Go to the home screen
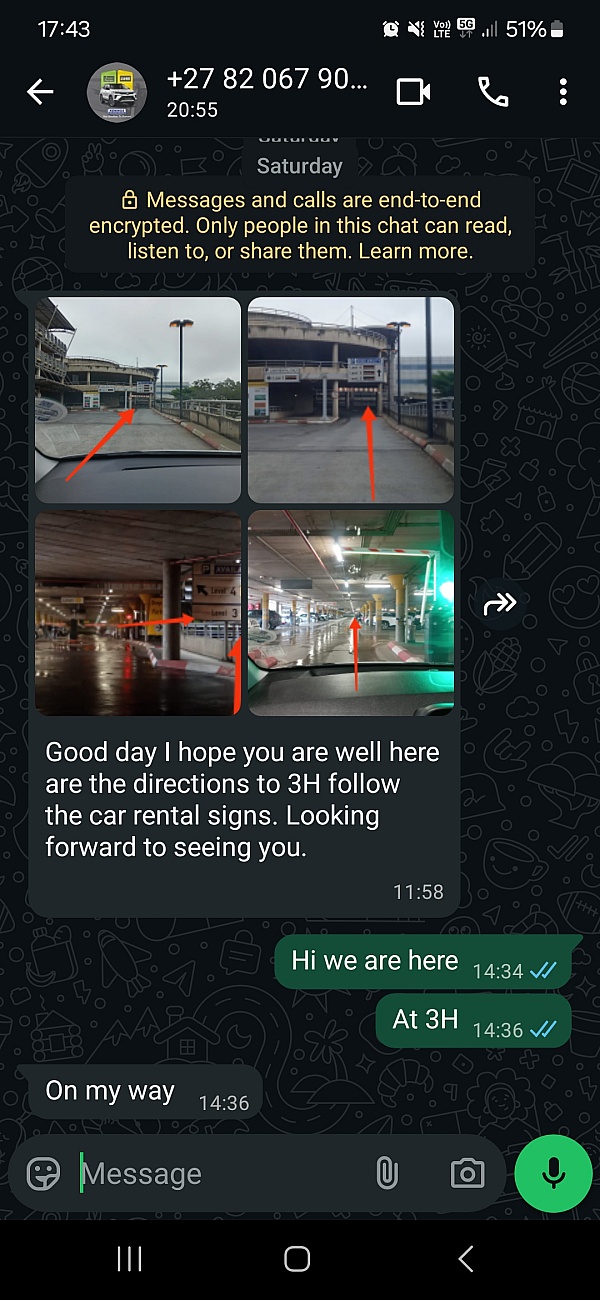 coord(297,1259)
